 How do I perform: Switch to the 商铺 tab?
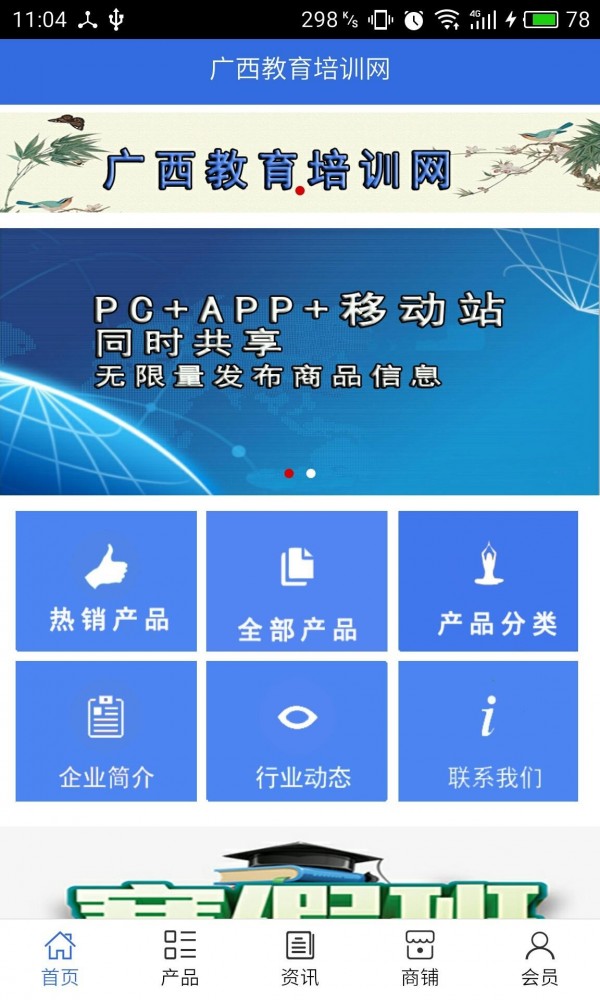(420, 958)
